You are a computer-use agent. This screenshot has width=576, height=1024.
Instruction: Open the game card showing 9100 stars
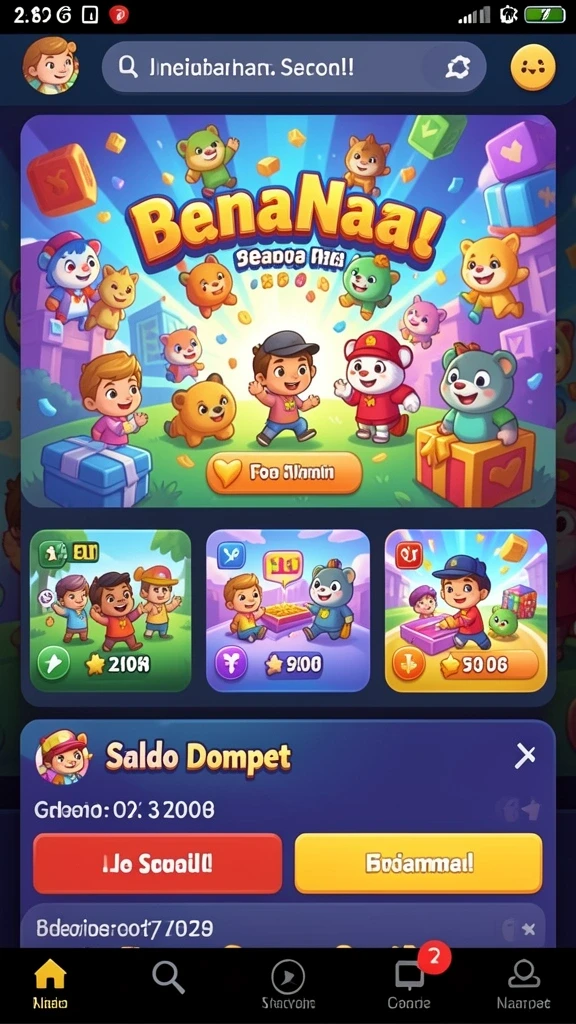point(288,611)
